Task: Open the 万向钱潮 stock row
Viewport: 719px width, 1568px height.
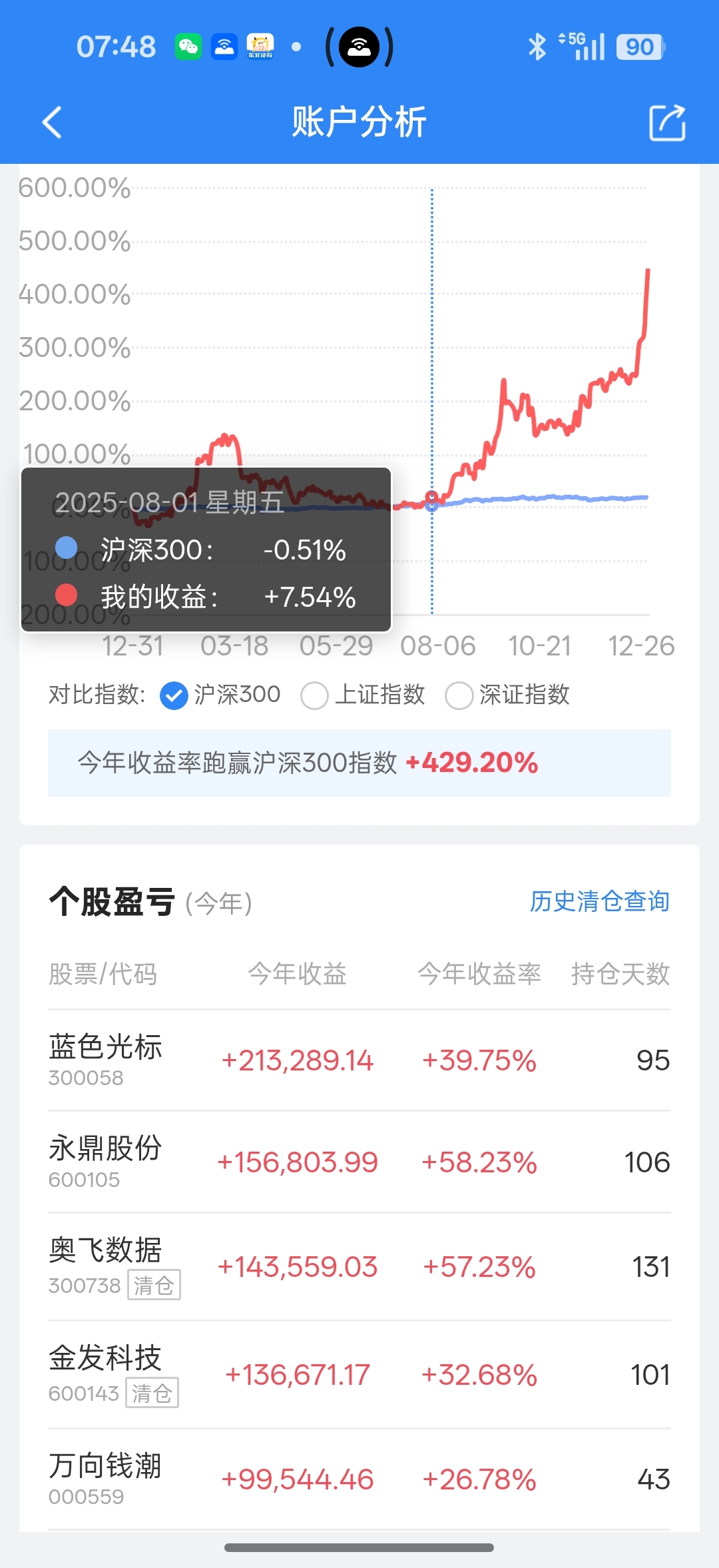Action: [x=359, y=1479]
